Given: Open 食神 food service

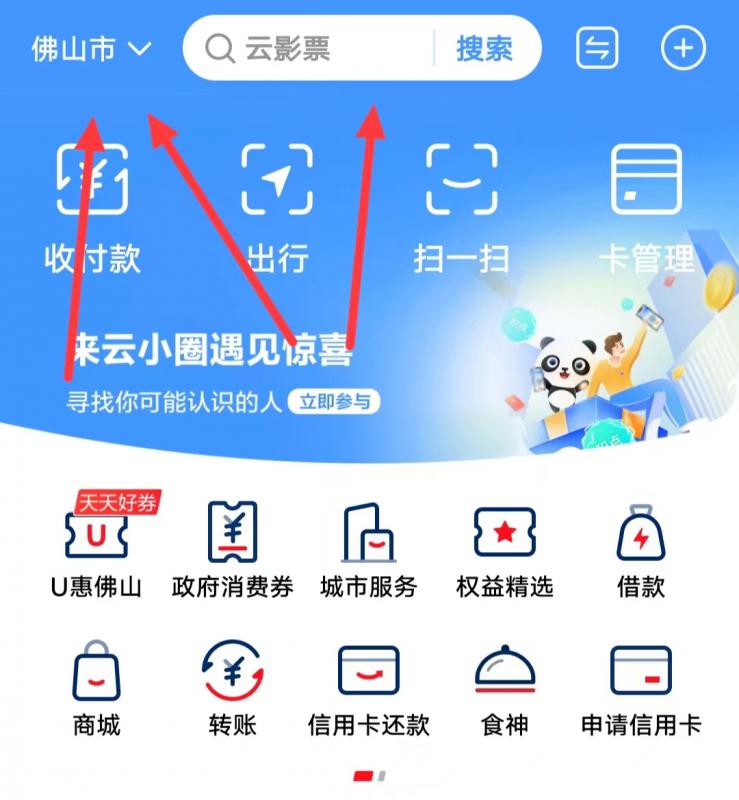Looking at the screenshot, I should pyautogui.click(x=504, y=690).
